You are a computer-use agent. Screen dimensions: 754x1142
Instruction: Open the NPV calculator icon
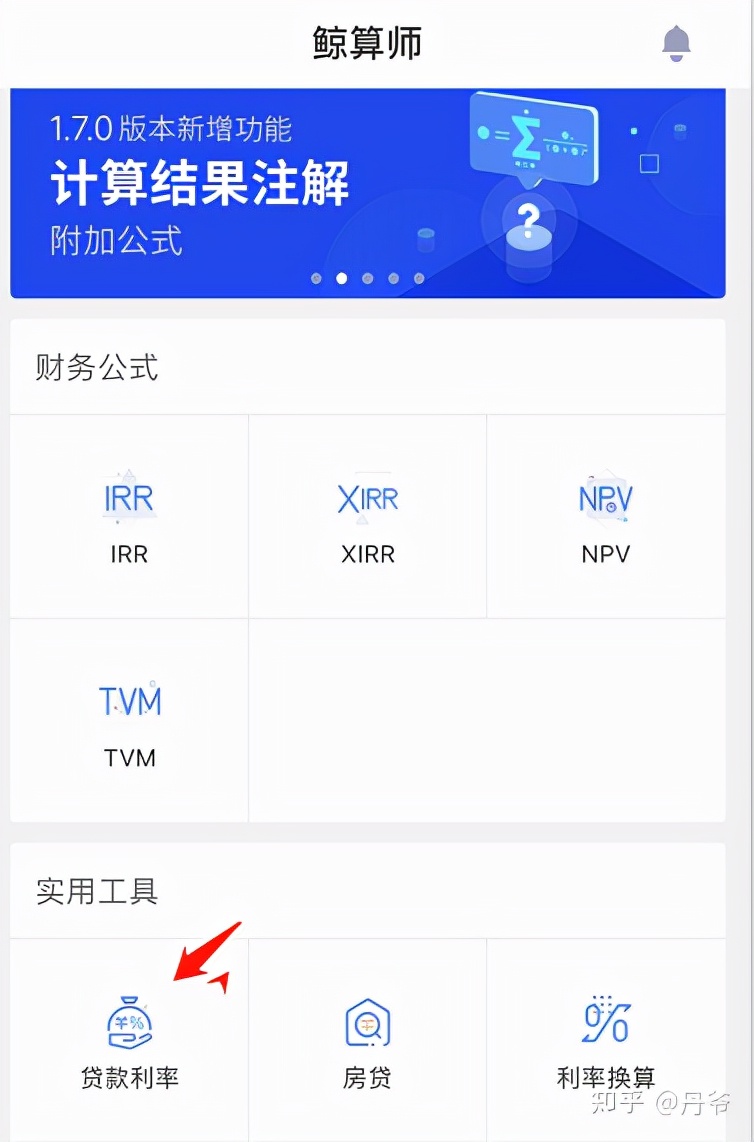[605, 498]
